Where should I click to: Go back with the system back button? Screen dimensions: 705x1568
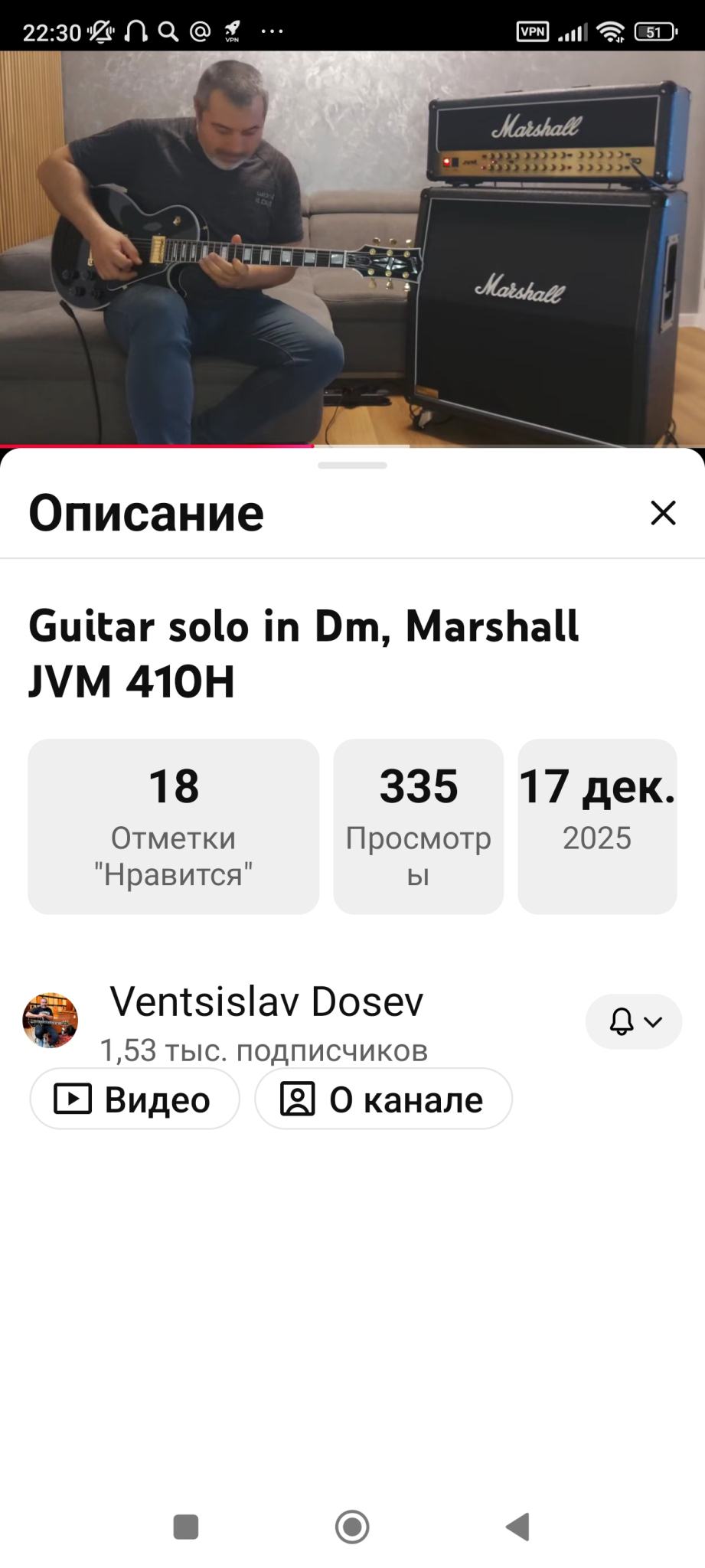coord(518,1527)
